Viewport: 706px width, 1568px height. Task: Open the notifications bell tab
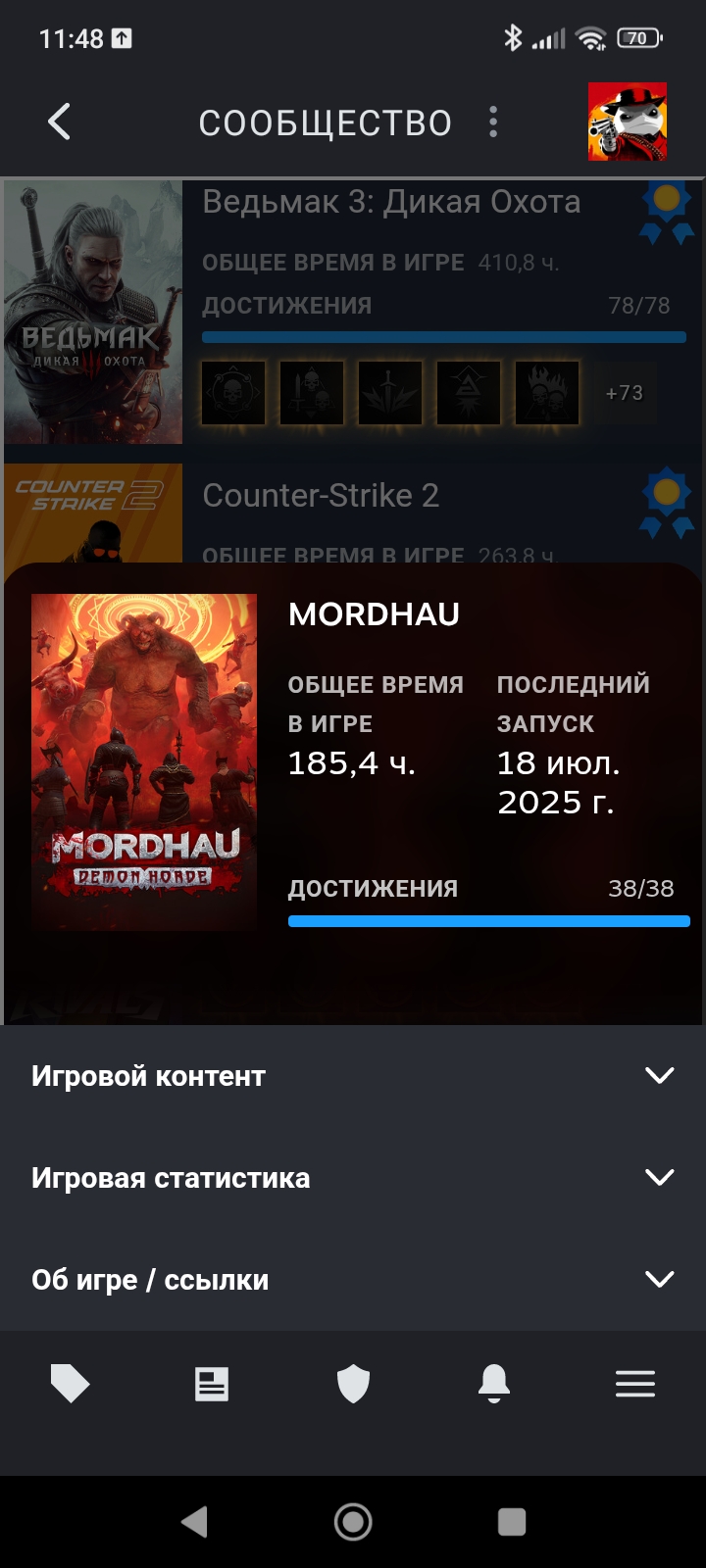(494, 1384)
